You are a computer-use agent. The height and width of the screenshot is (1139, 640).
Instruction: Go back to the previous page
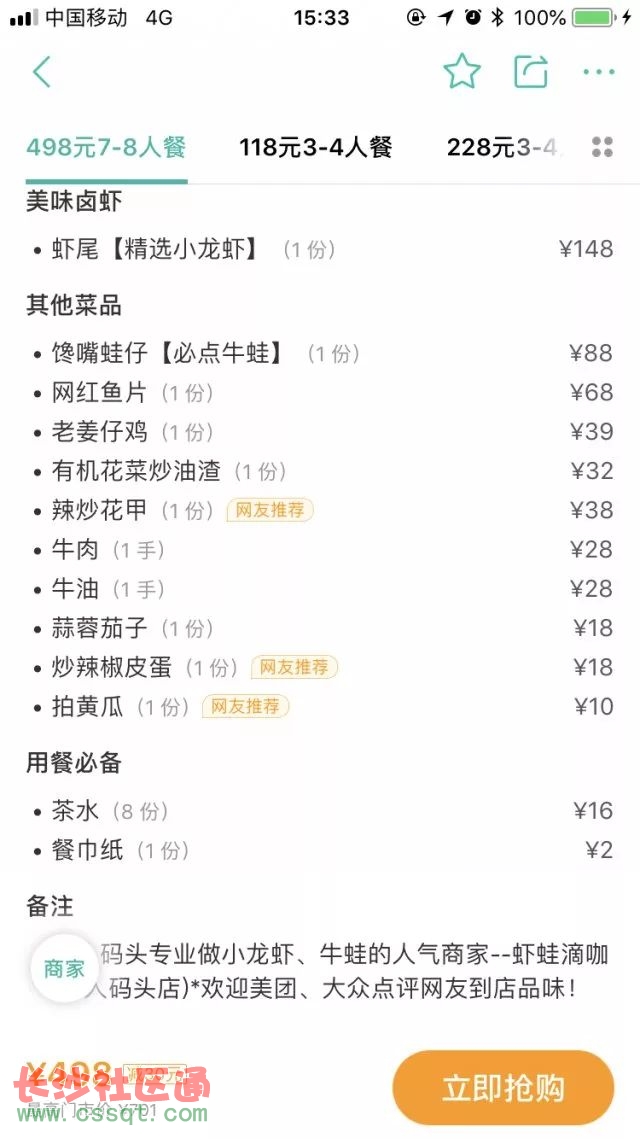click(x=41, y=72)
